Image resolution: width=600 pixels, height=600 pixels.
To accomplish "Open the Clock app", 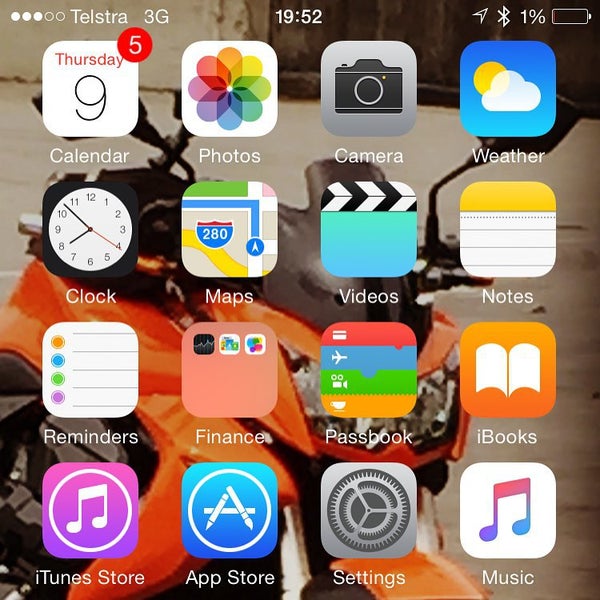I will pyautogui.click(x=90, y=229).
